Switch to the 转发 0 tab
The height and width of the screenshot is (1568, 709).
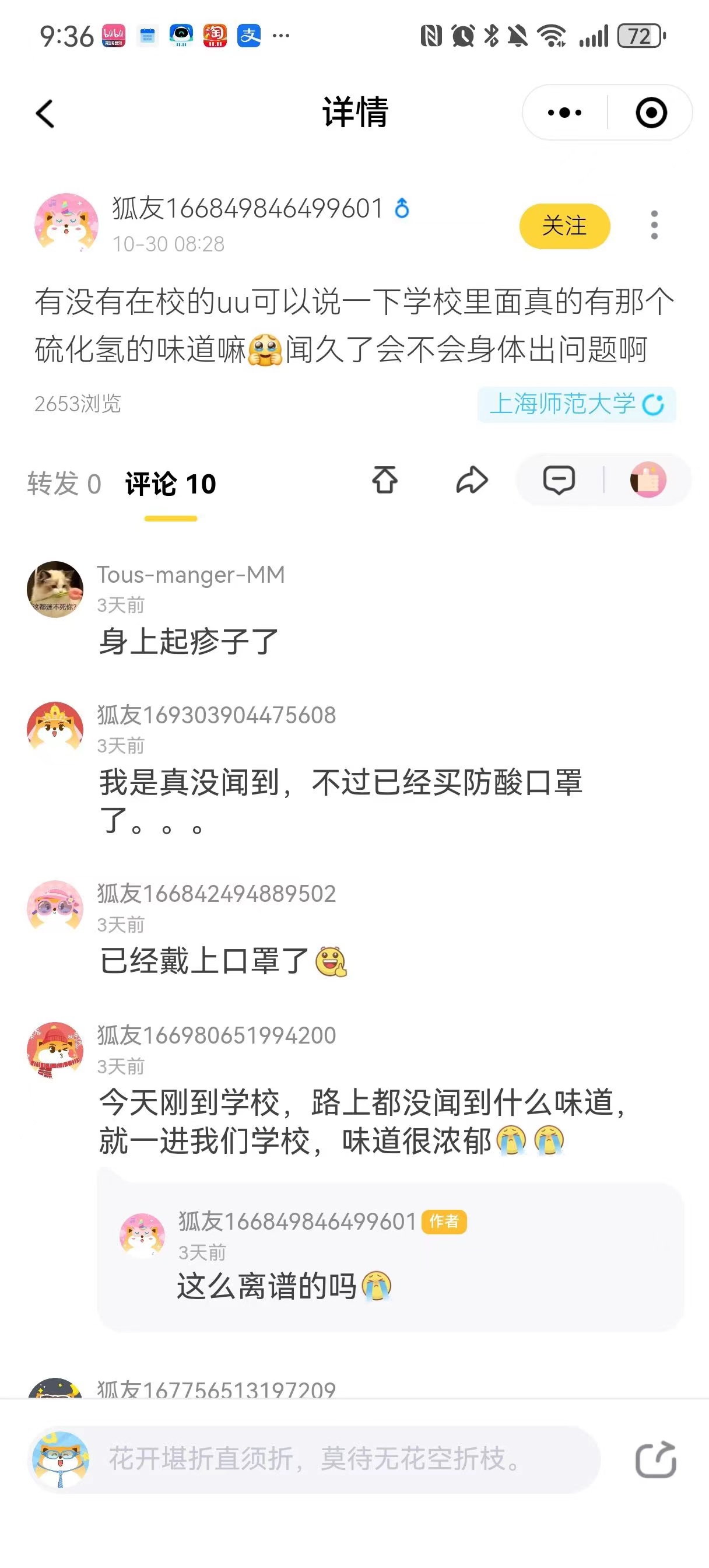coord(64,484)
